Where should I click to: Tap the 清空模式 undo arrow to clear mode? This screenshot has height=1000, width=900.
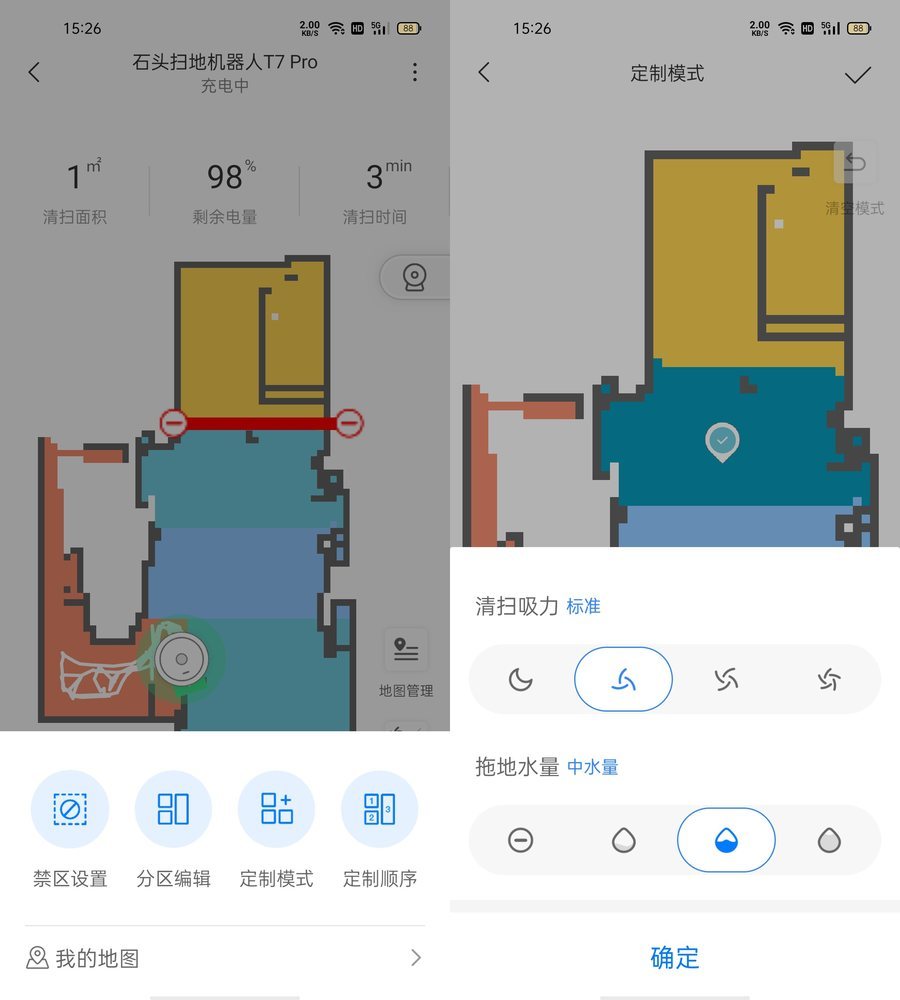855,162
